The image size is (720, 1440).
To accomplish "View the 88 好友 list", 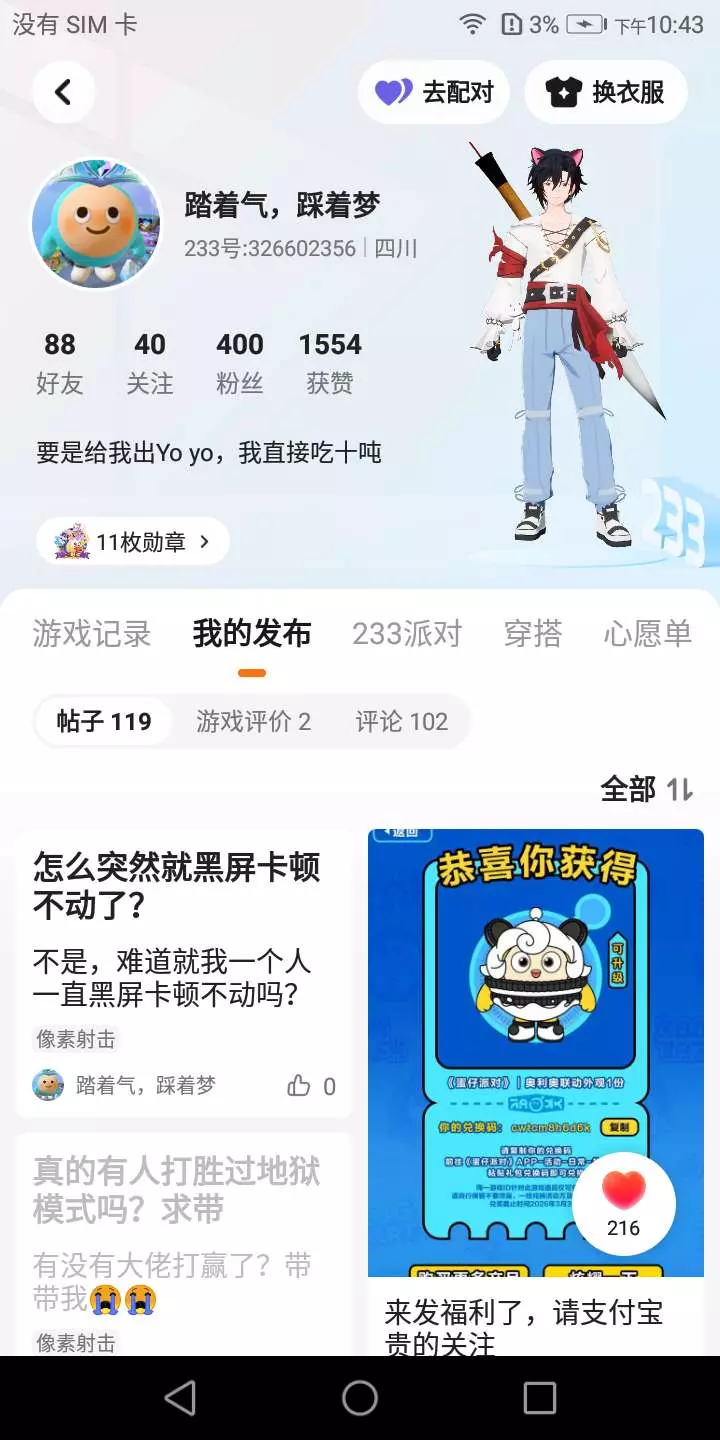I will coord(60,363).
